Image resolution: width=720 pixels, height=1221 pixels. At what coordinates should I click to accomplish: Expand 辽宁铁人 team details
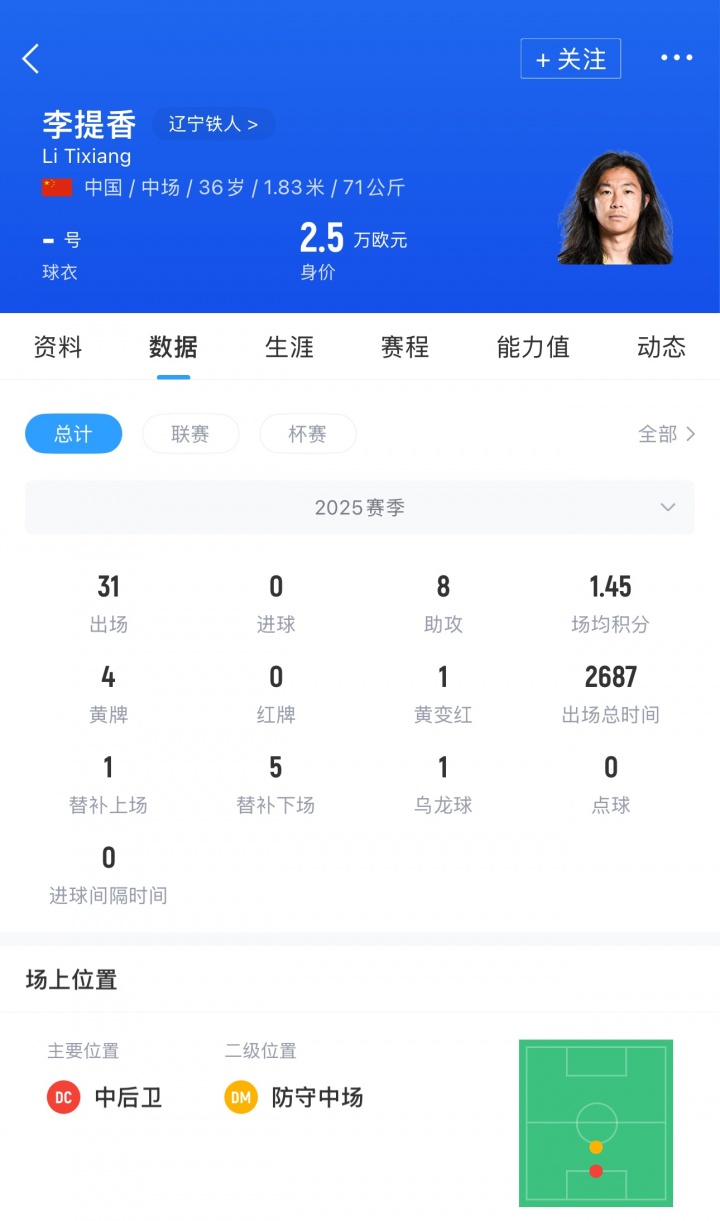click(x=213, y=124)
